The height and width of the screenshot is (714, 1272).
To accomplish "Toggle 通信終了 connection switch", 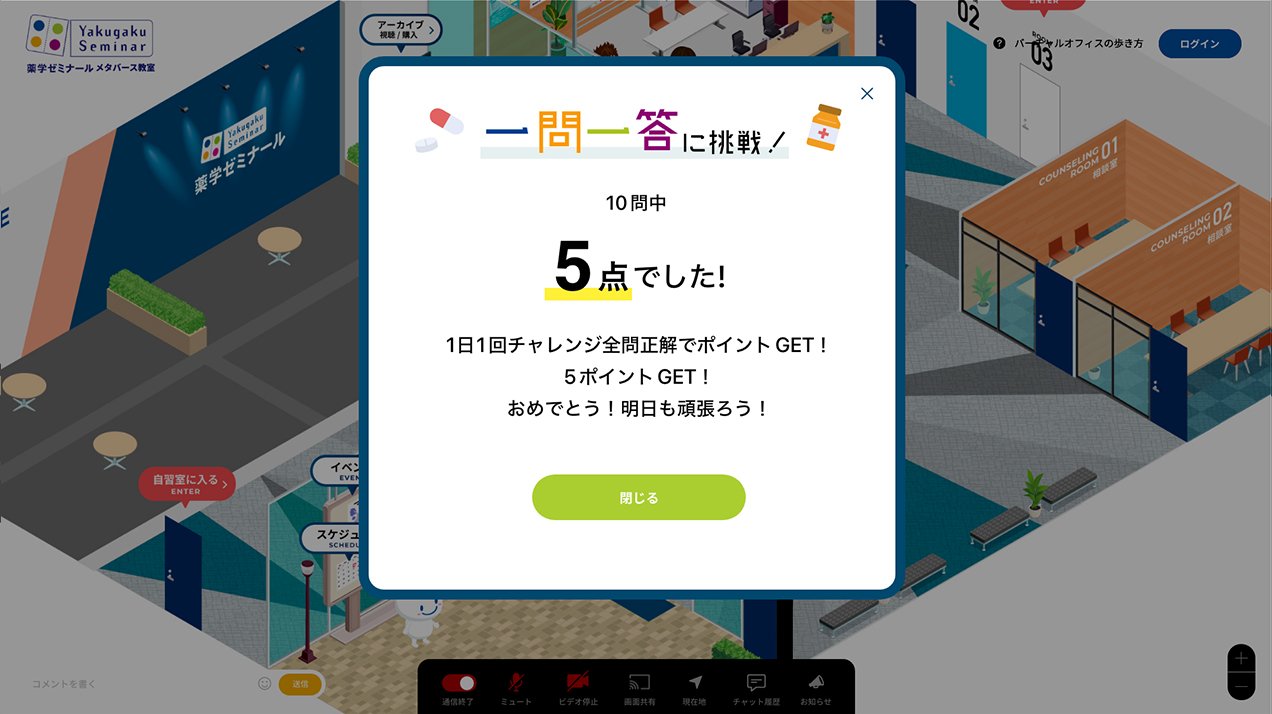I will [459, 683].
